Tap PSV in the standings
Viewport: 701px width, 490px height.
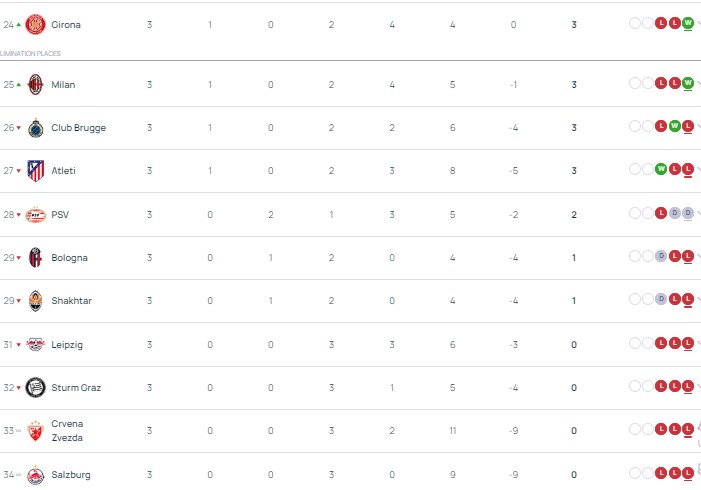(60, 214)
